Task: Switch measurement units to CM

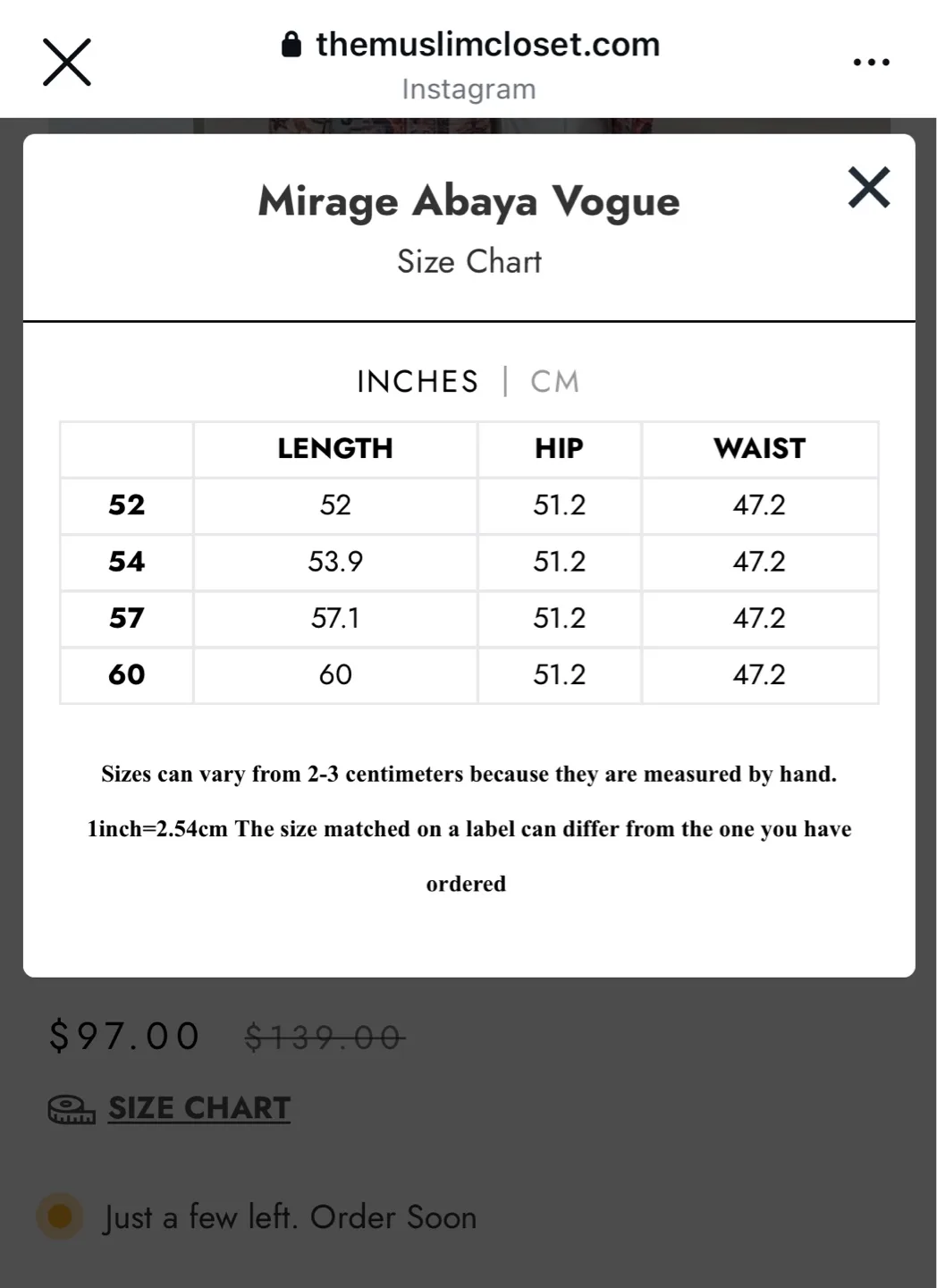Action: [554, 380]
